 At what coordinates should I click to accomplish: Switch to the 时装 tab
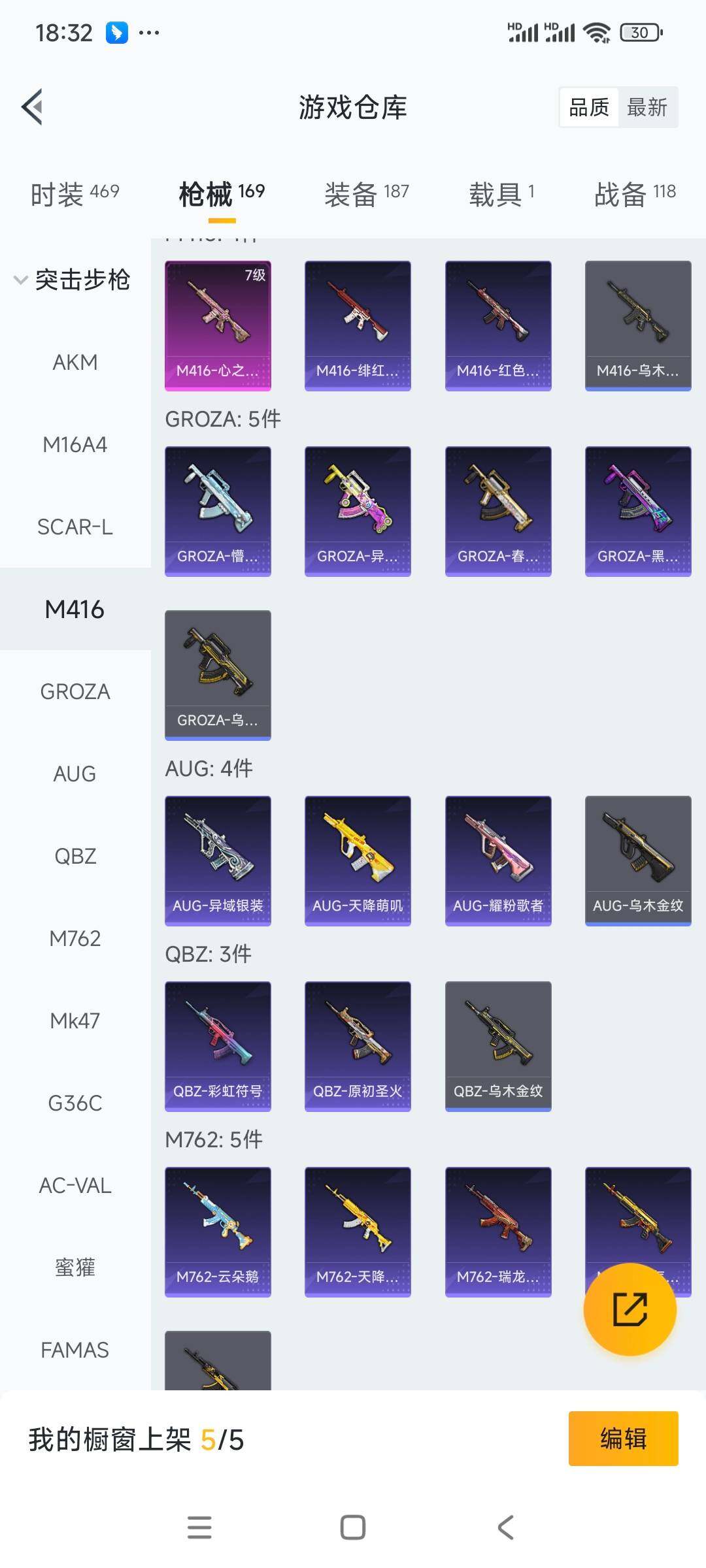coord(75,194)
